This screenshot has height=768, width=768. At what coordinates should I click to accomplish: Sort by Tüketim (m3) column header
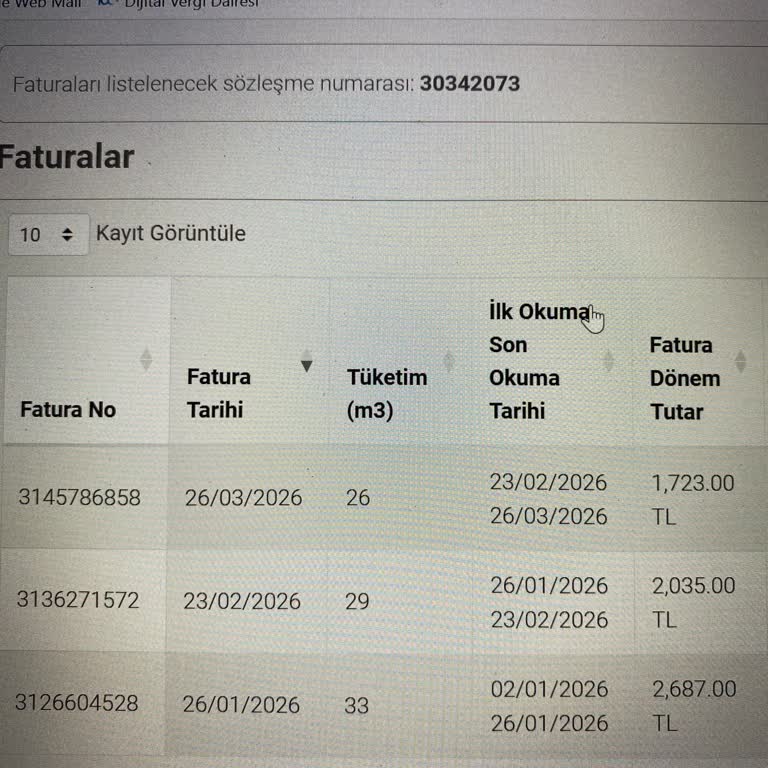point(386,393)
